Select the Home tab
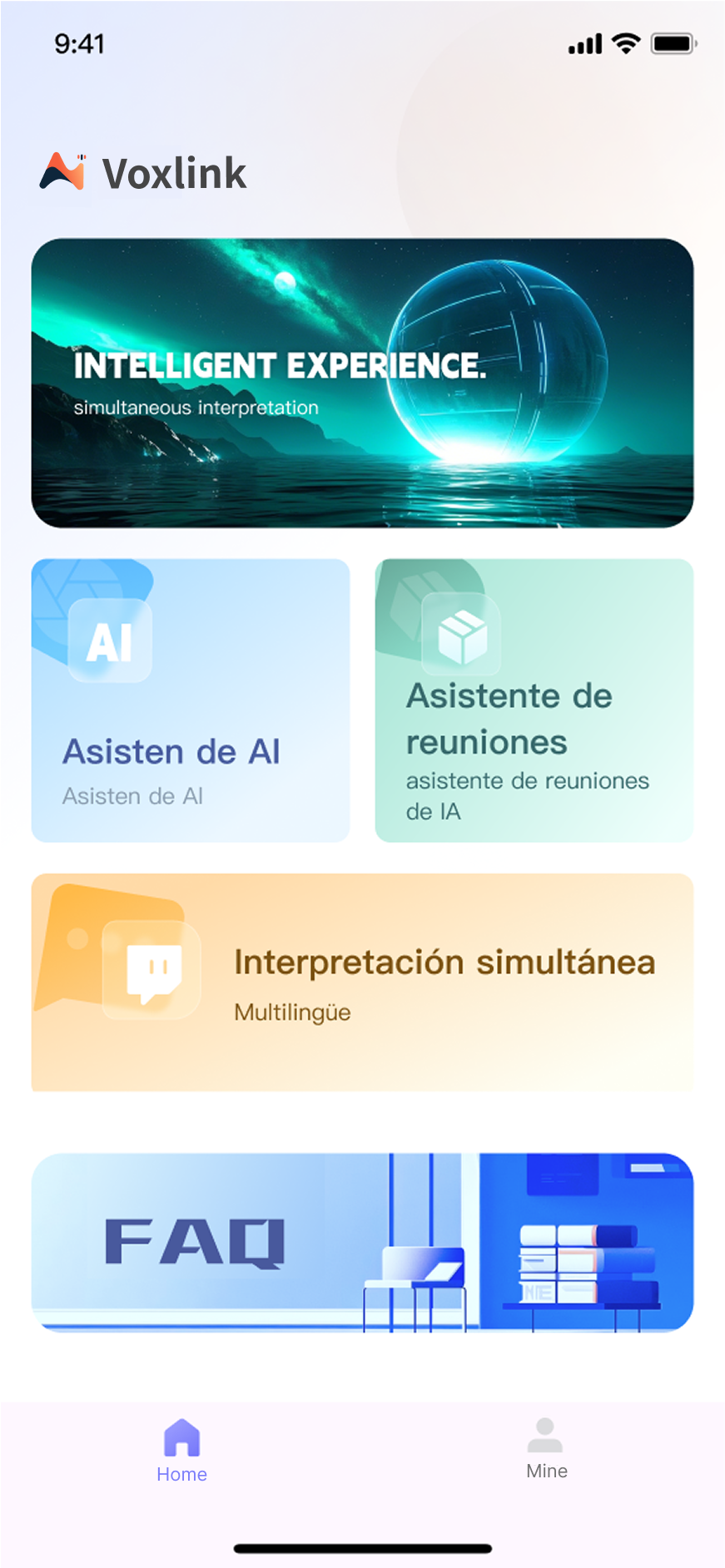Viewport: 725px width, 1568px height. [x=181, y=1451]
